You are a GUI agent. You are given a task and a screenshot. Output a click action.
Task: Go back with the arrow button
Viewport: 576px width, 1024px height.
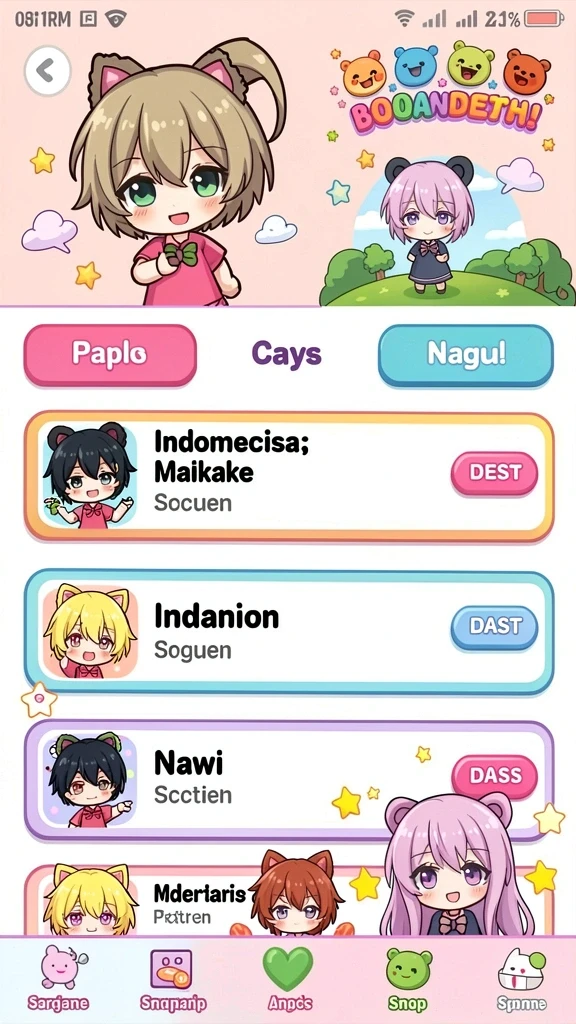pyautogui.click(x=47, y=71)
